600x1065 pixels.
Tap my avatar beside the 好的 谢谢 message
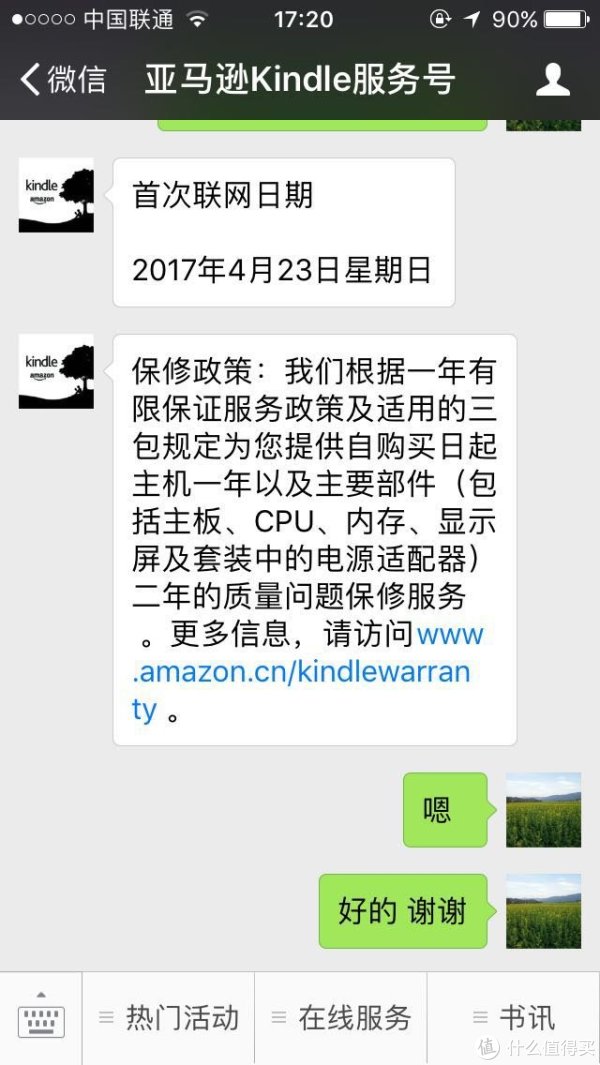(x=543, y=911)
